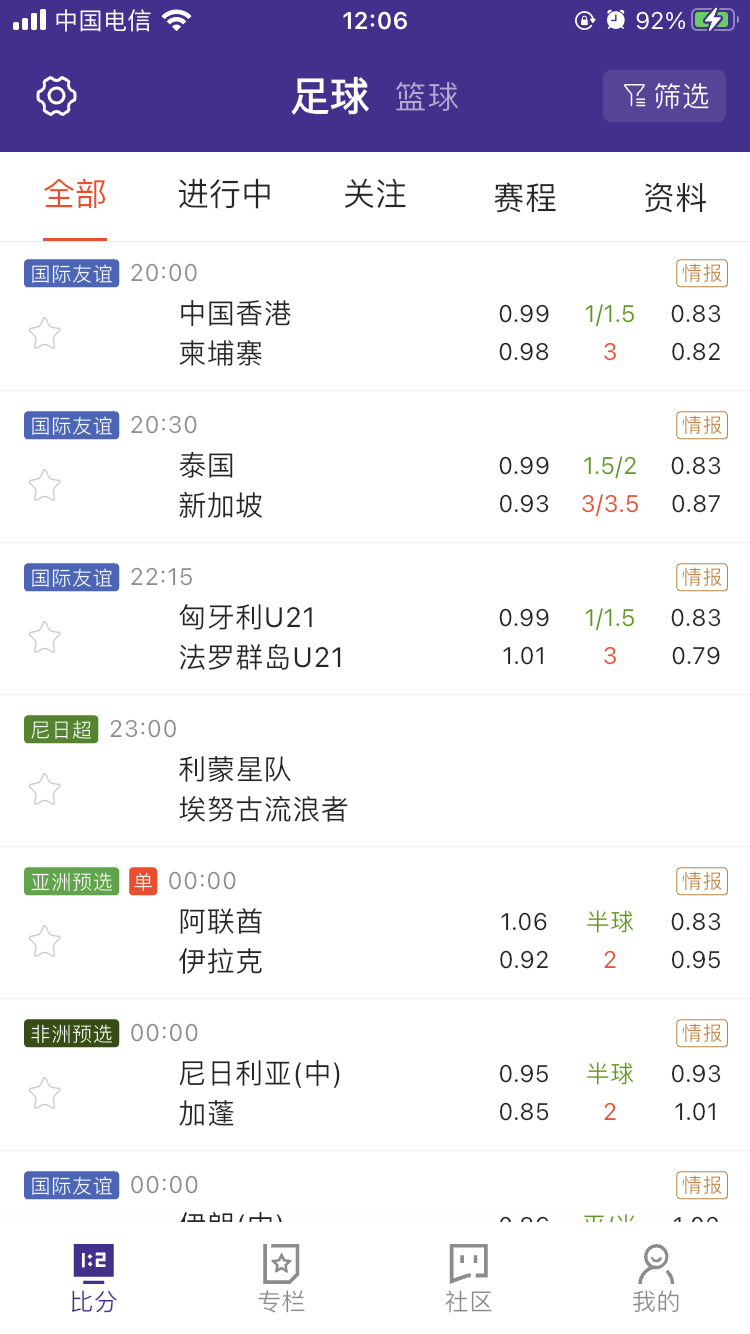Image resolution: width=750 pixels, height=1334 pixels.
Task: Star the 泰国 vs 新加坡 match
Action: [45, 485]
